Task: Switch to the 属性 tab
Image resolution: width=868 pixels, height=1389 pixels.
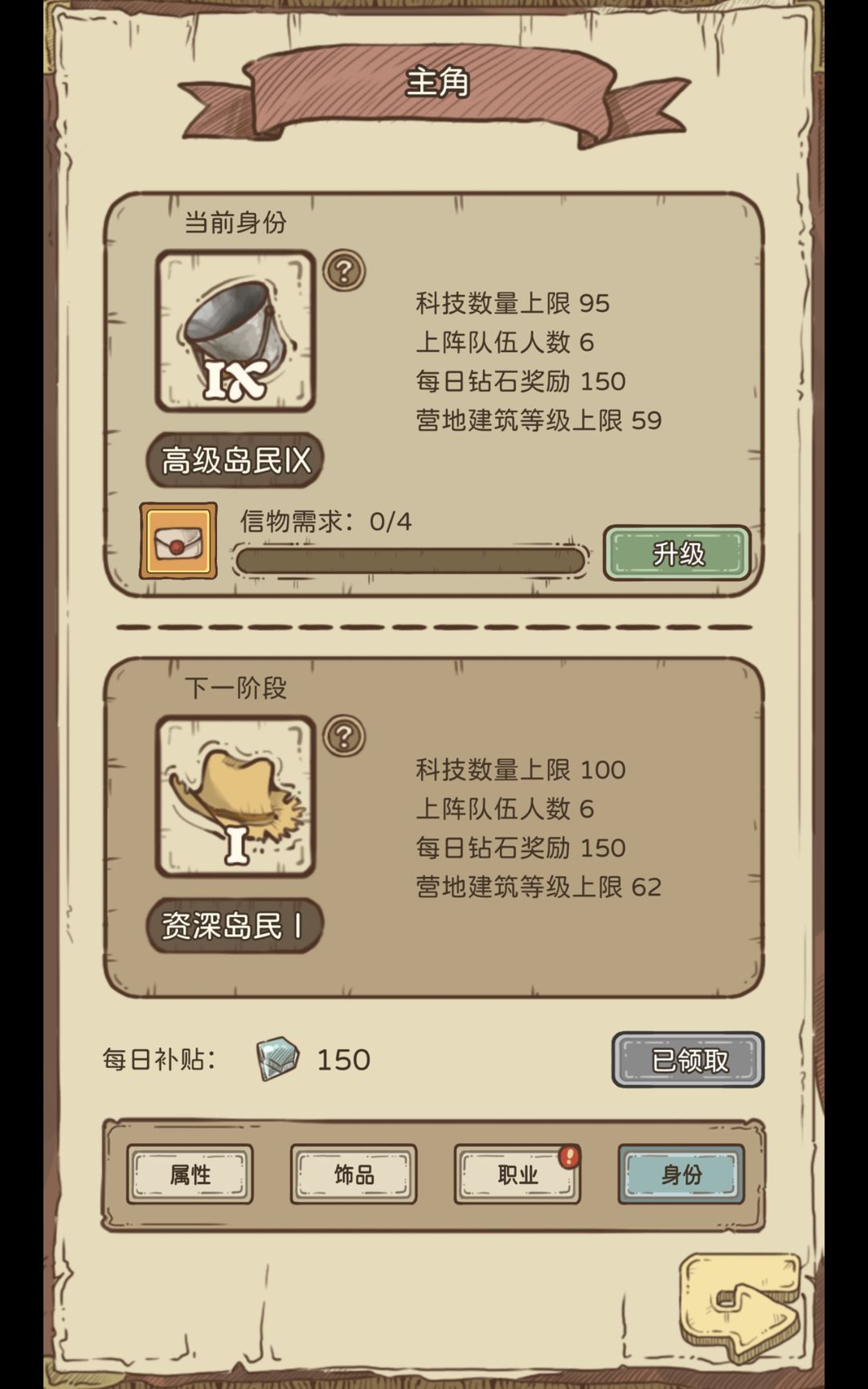Action: (x=190, y=1174)
